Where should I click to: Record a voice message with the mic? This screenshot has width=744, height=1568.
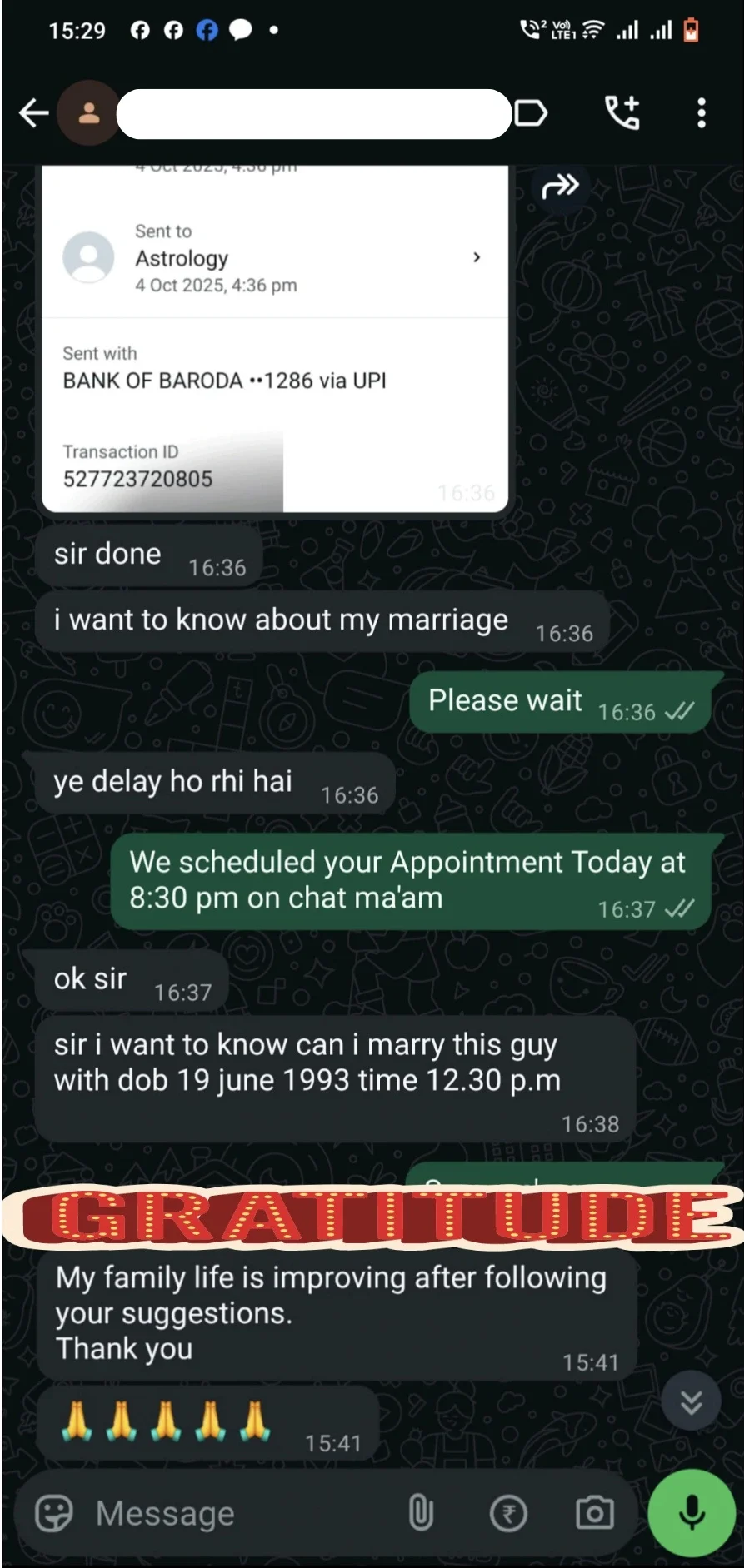coord(692,1513)
